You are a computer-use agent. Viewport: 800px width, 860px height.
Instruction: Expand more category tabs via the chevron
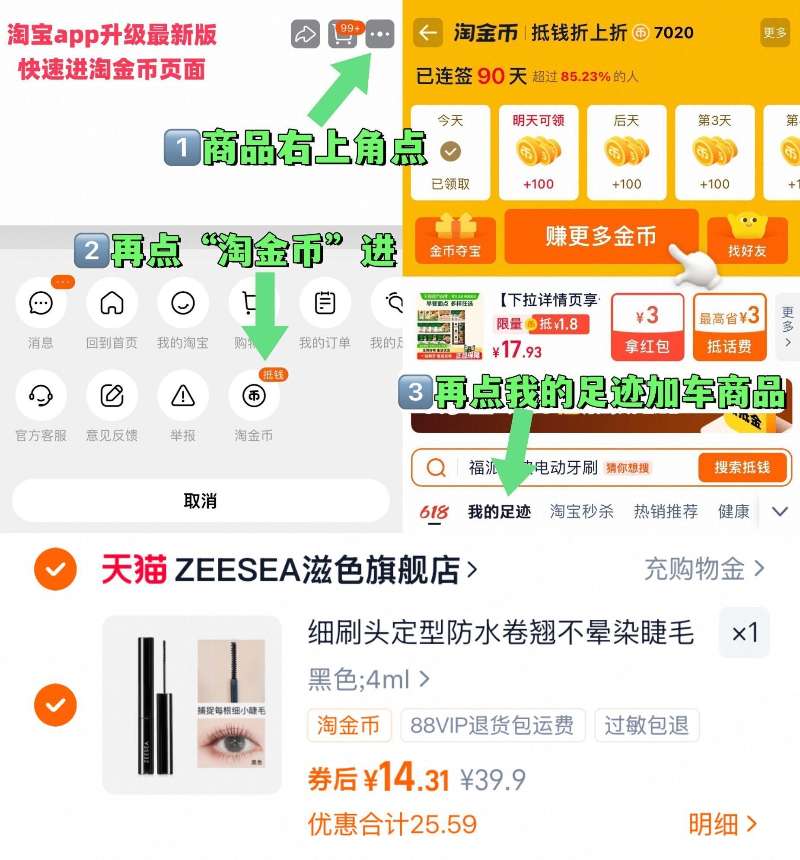click(x=778, y=511)
